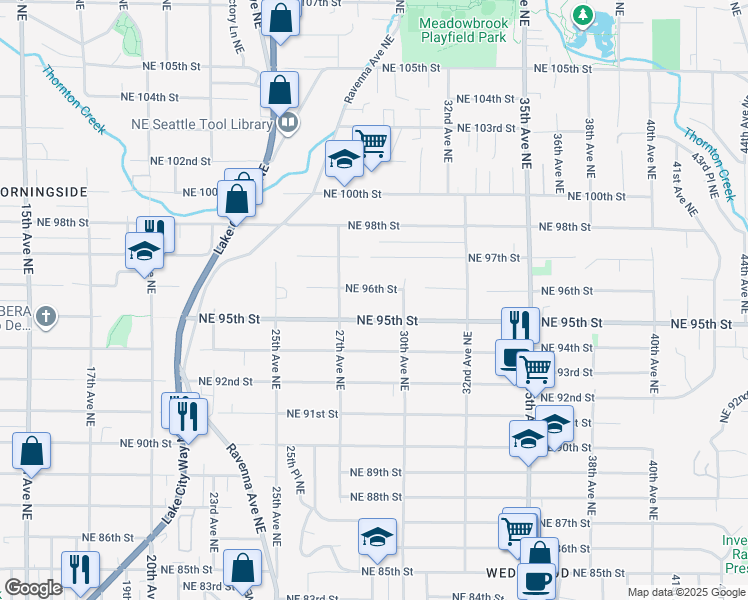The image size is (748, 600).
Task: Tap the school marker below NE 98th St near 20th Ave
Action: point(145,251)
